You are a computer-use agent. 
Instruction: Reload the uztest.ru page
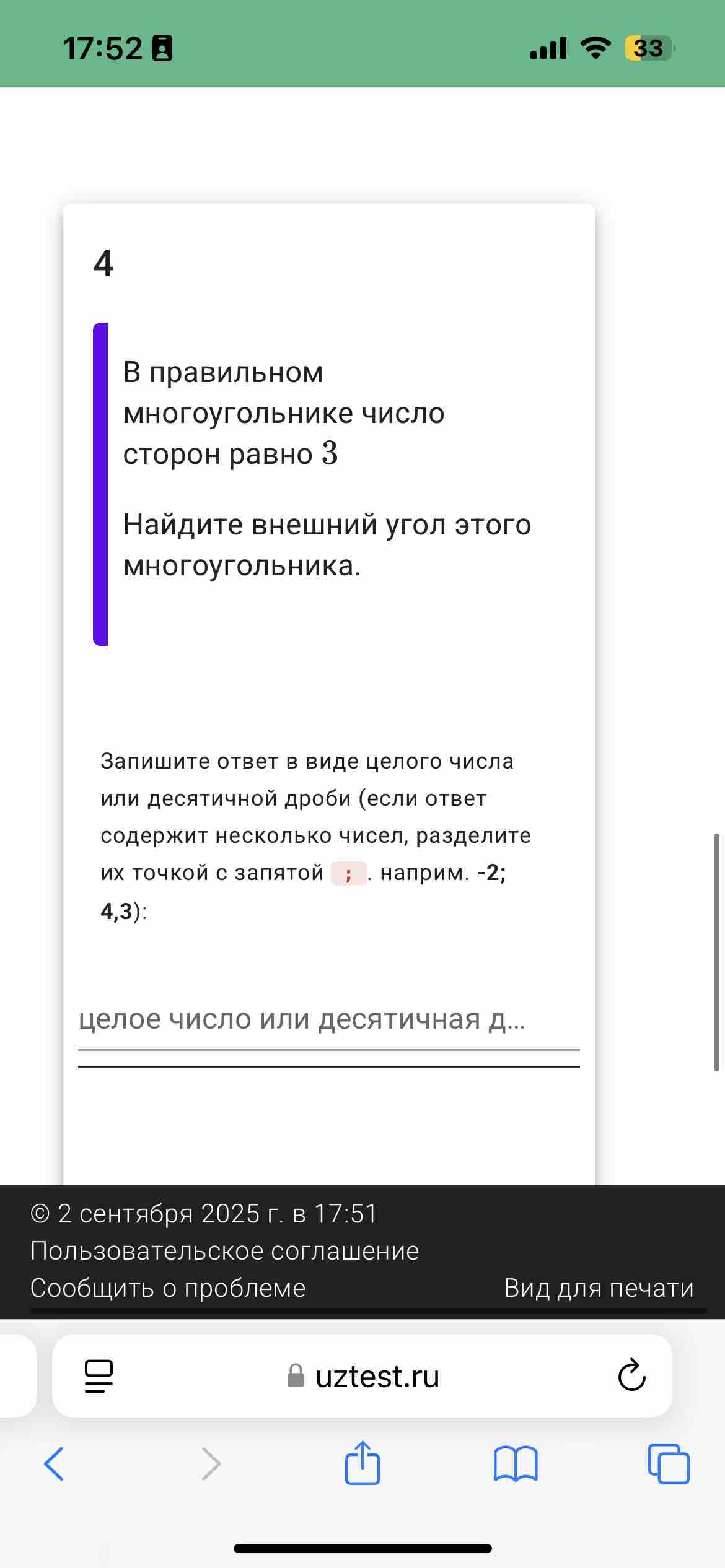tap(631, 1375)
